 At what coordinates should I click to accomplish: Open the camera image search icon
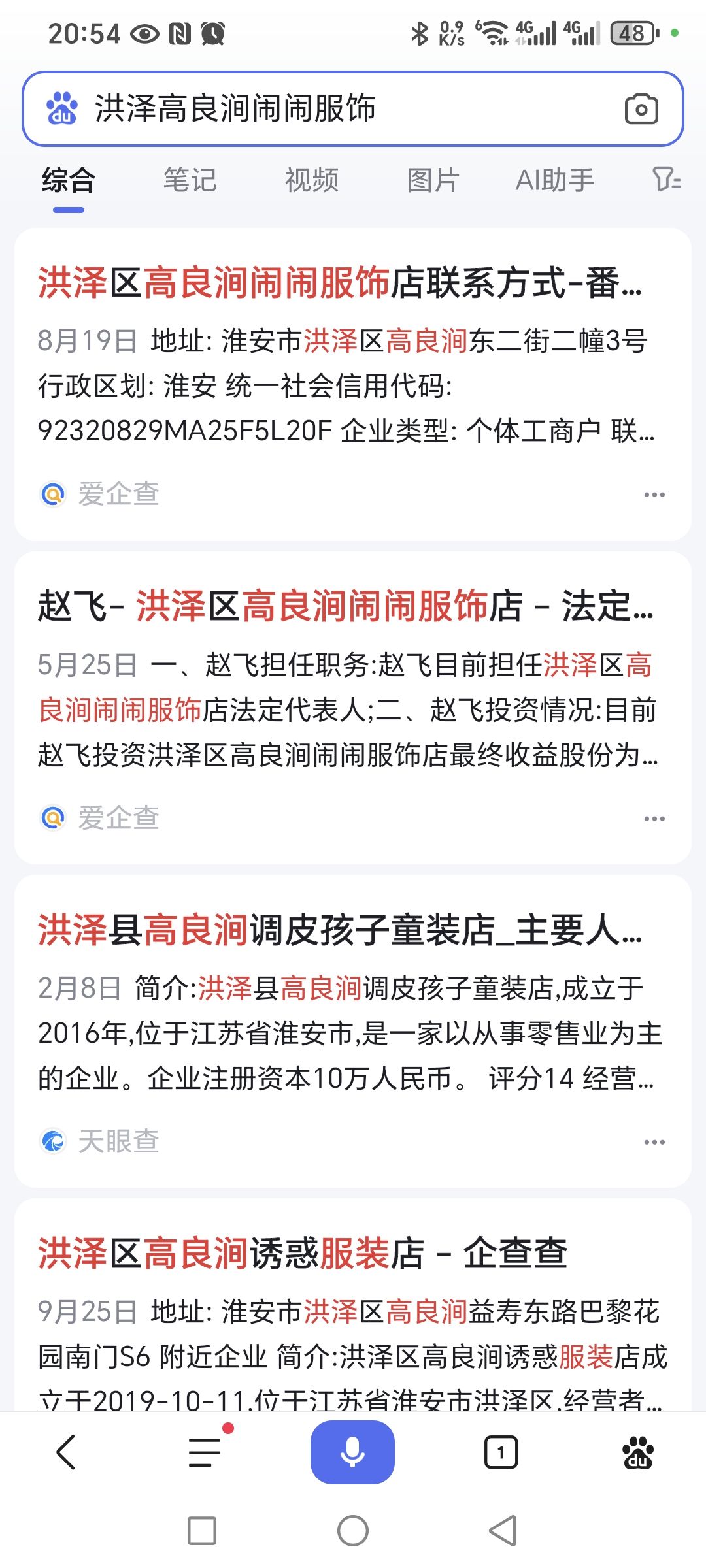pos(641,109)
